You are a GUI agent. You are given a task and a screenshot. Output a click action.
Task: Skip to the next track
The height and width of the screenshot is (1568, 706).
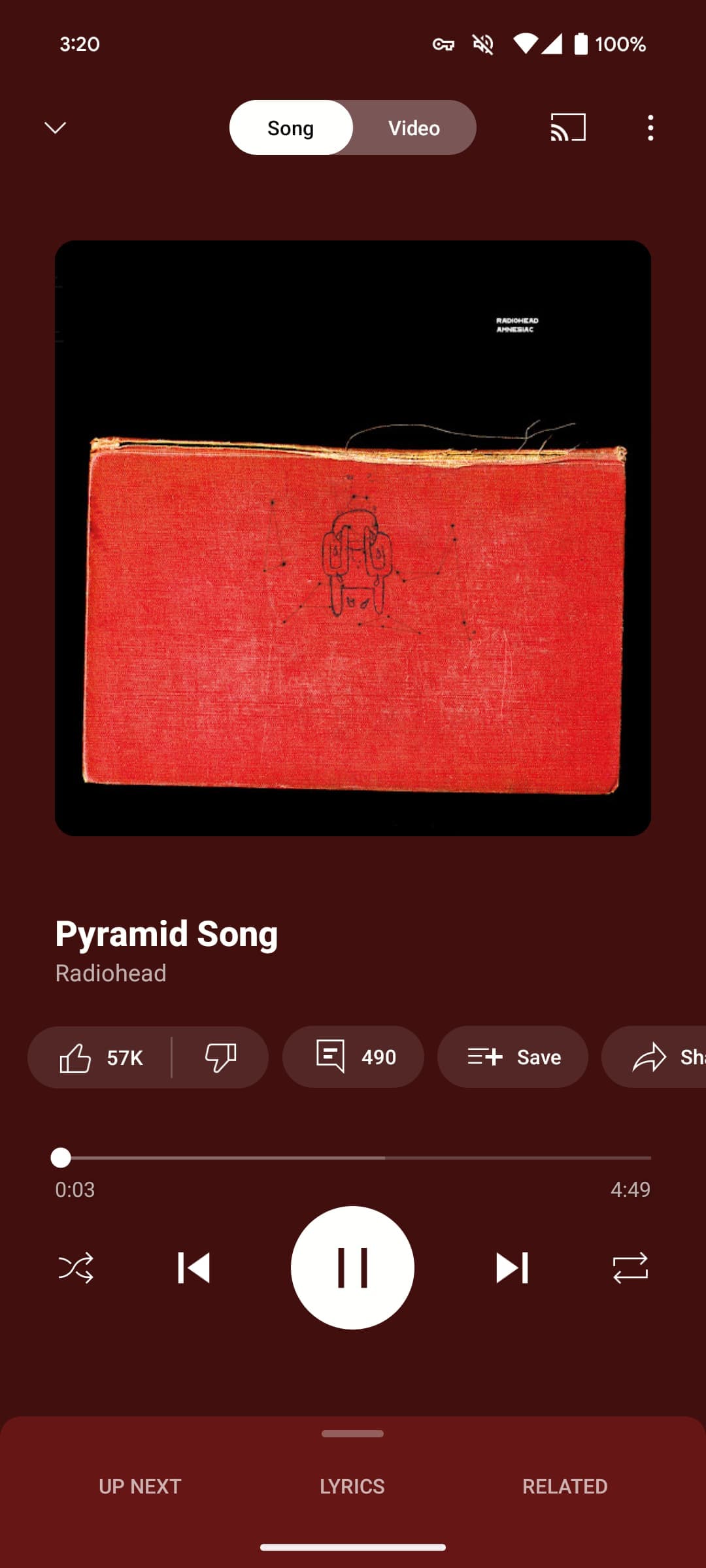pyautogui.click(x=512, y=1267)
